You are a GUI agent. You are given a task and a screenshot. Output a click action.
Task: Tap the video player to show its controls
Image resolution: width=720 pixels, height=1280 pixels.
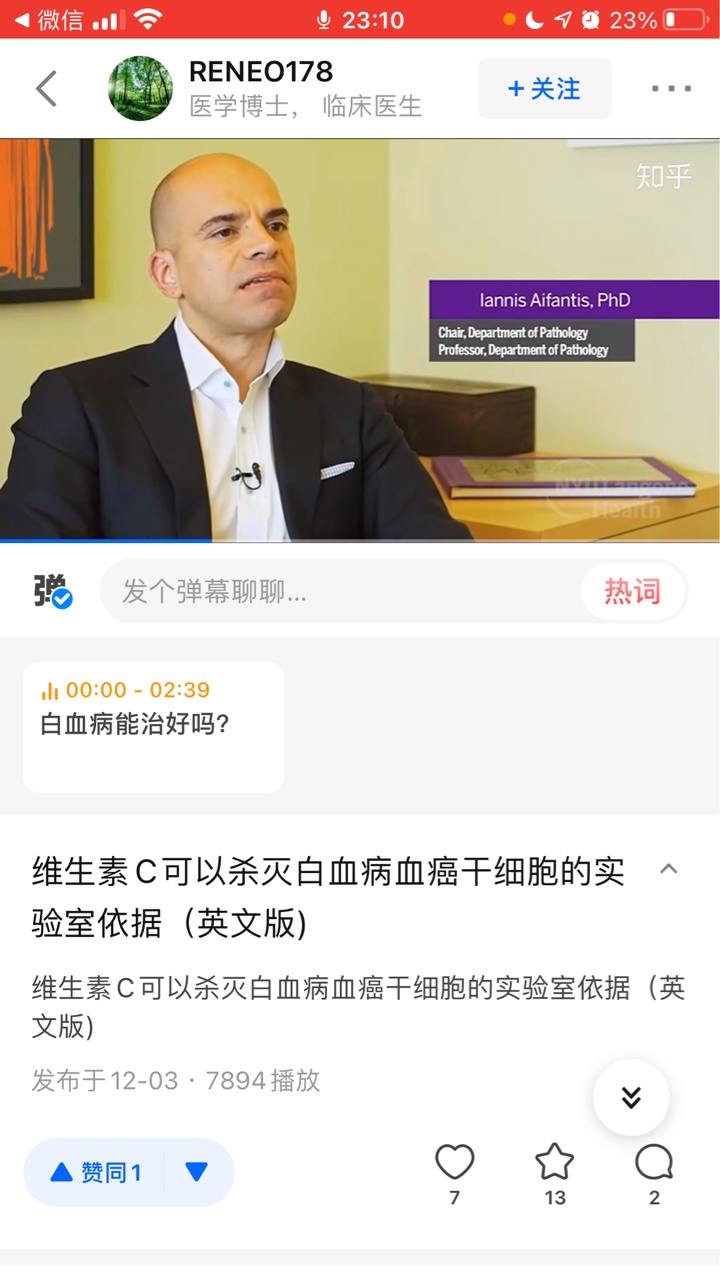pyautogui.click(x=360, y=340)
